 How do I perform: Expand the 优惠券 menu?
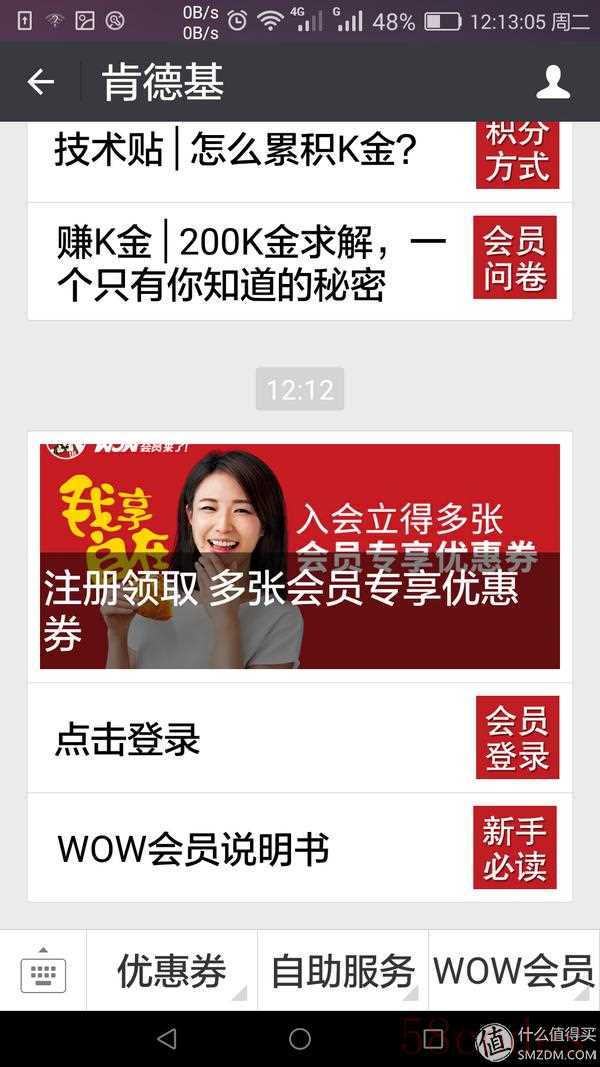coord(172,971)
